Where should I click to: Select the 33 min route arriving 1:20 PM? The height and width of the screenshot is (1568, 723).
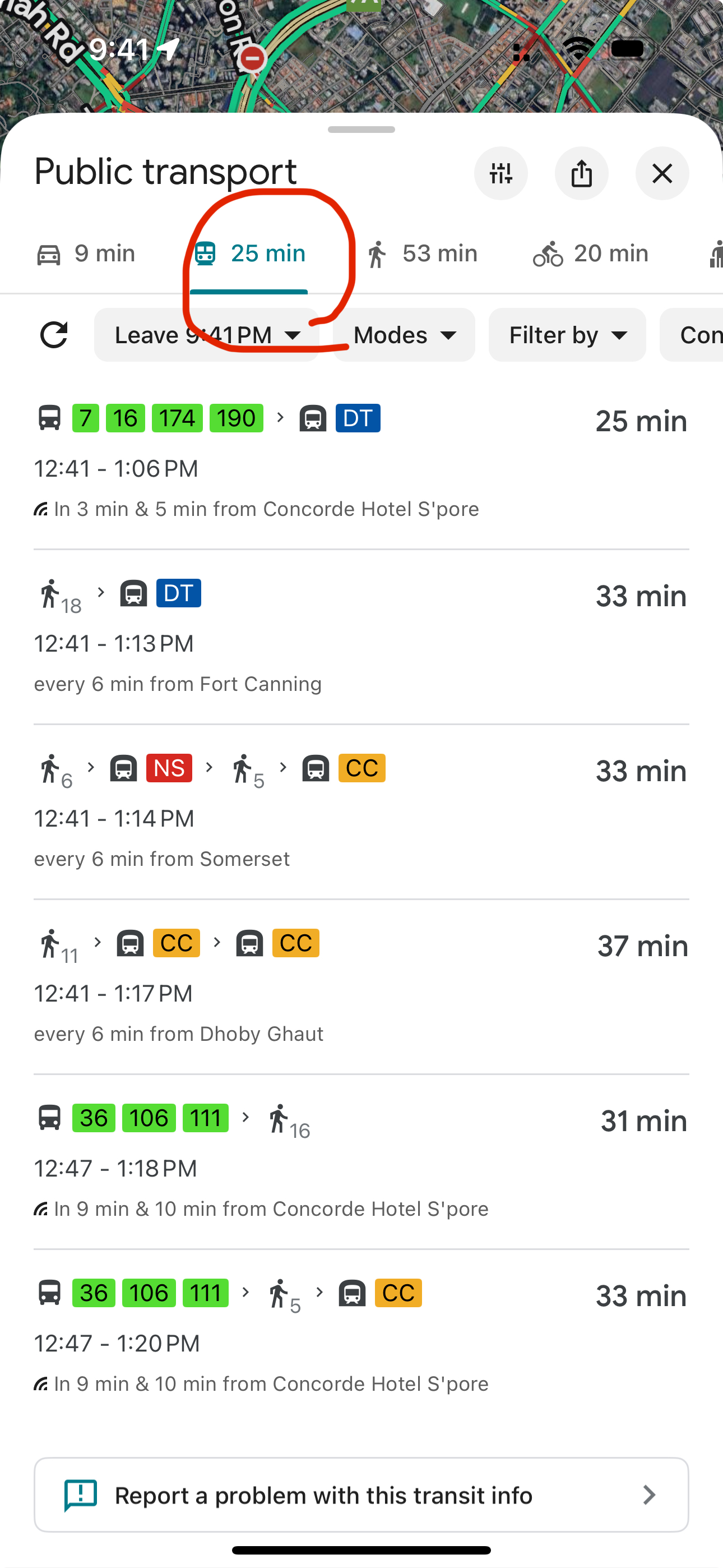[x=361, y=1337]
